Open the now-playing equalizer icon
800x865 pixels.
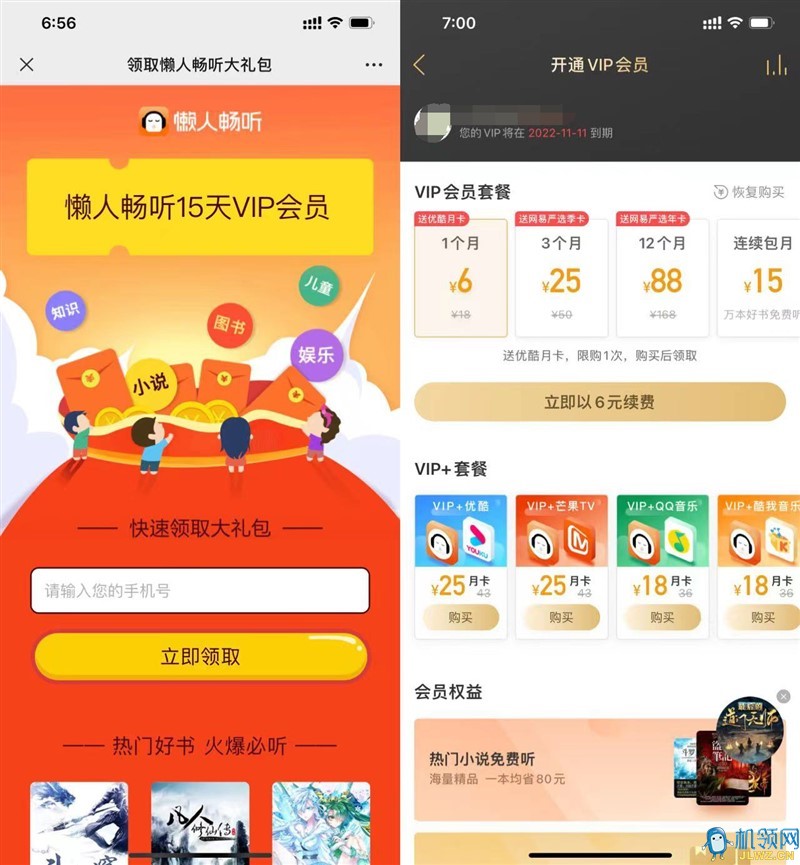[776, 65]
